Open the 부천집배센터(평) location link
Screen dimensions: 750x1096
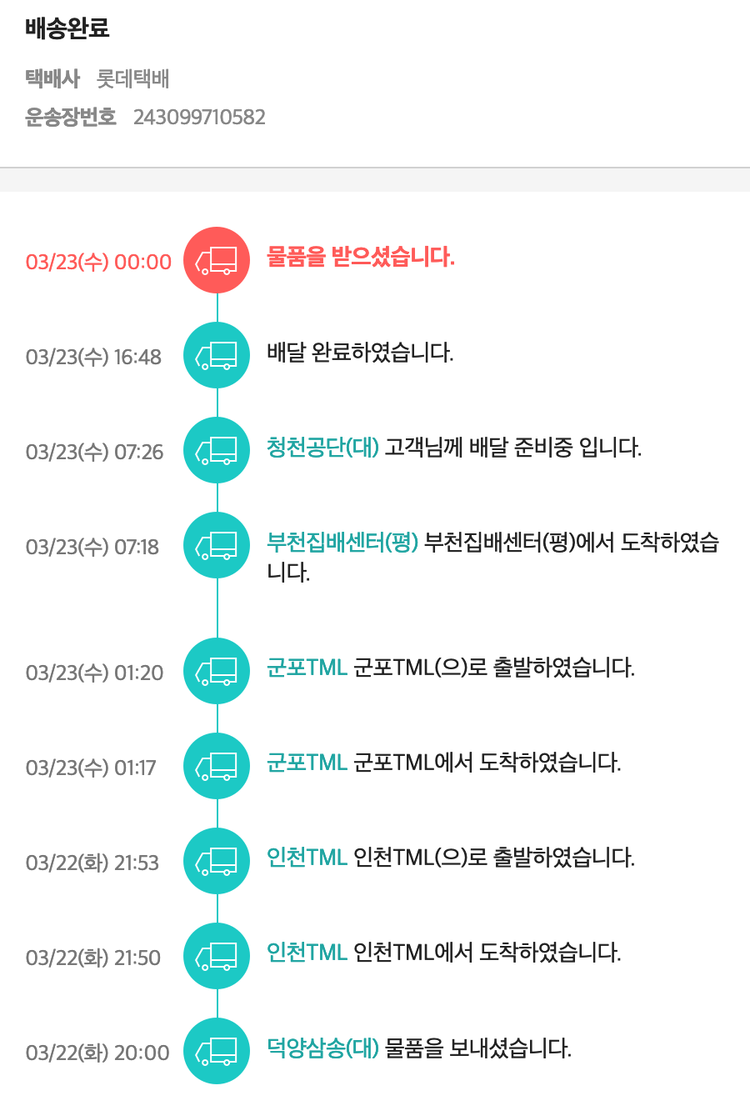coord(342,543)
